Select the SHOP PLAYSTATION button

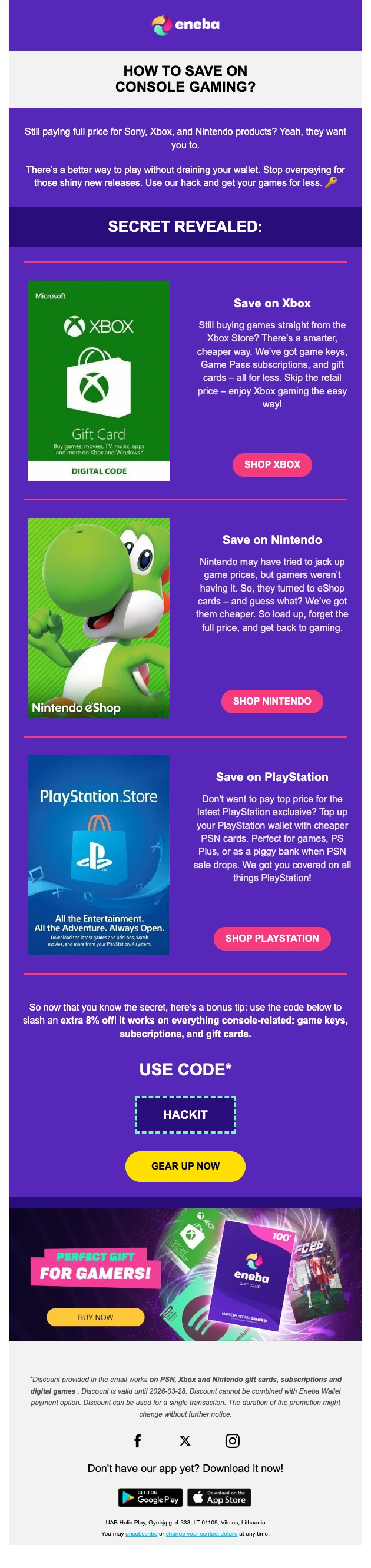pyautogui.click(x=271, y=938)
